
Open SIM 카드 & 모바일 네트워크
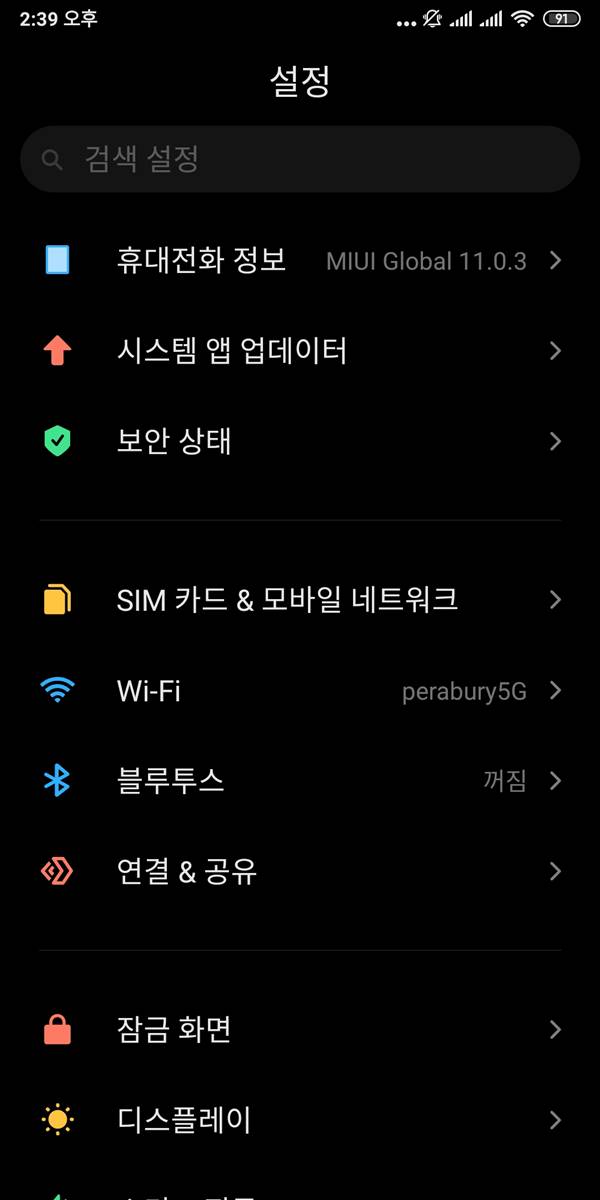coord(300,600)
